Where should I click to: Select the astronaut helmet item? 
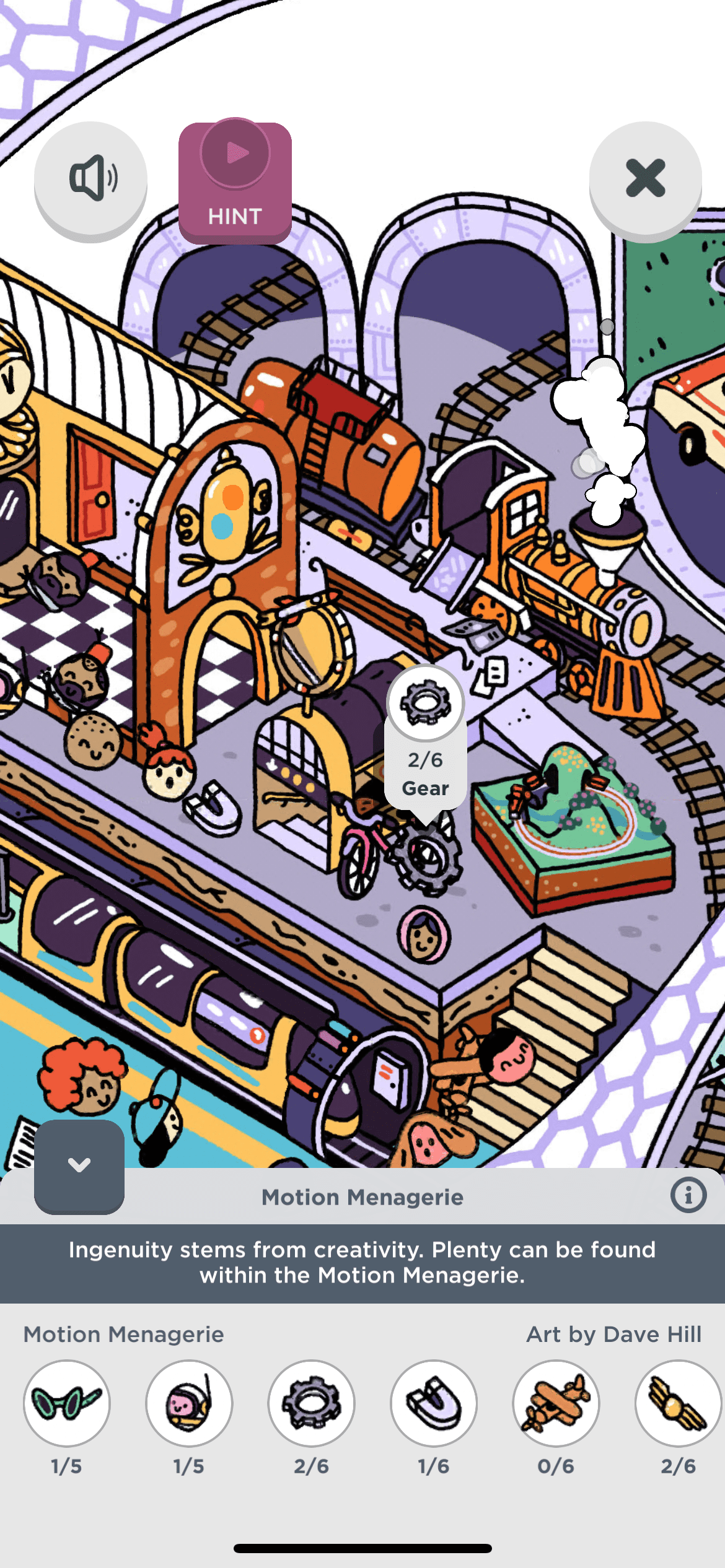tap(189, 1403)
